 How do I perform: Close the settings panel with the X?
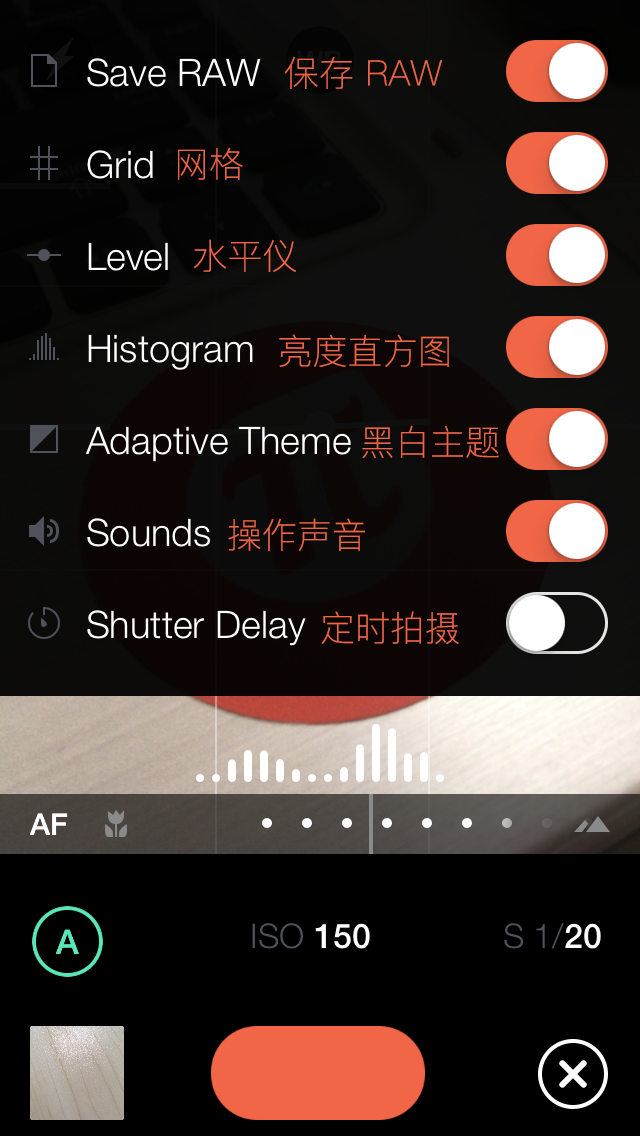(572, 1075)
